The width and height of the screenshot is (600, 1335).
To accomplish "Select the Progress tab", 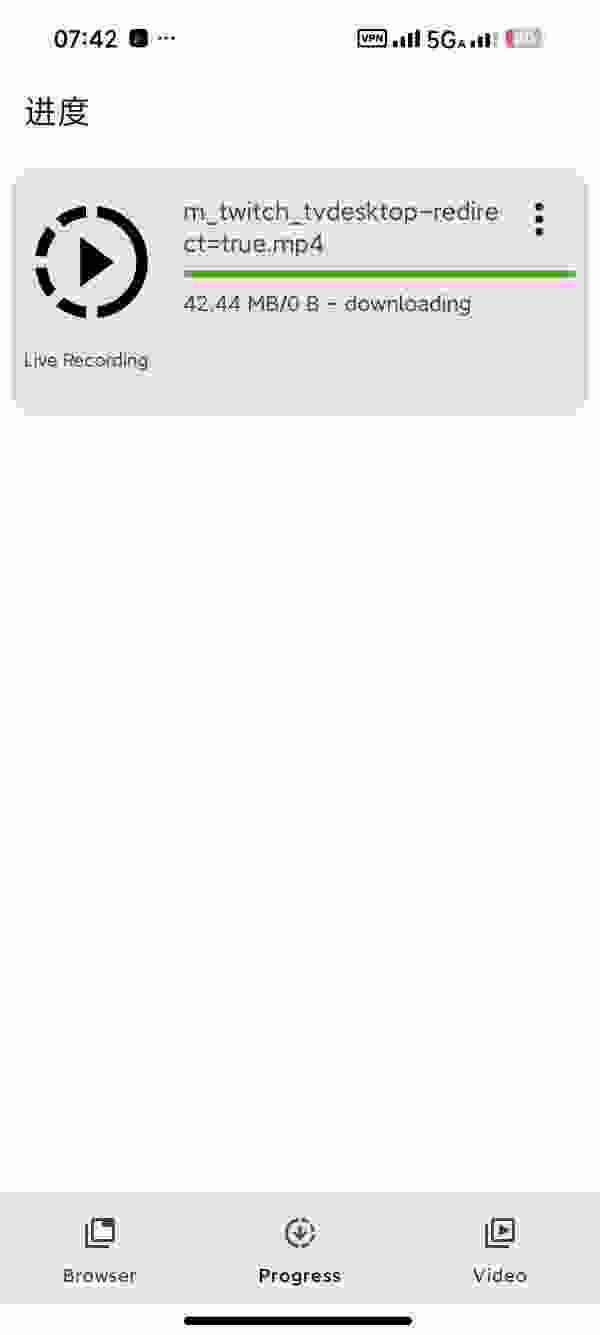I will click(299, 1249).
